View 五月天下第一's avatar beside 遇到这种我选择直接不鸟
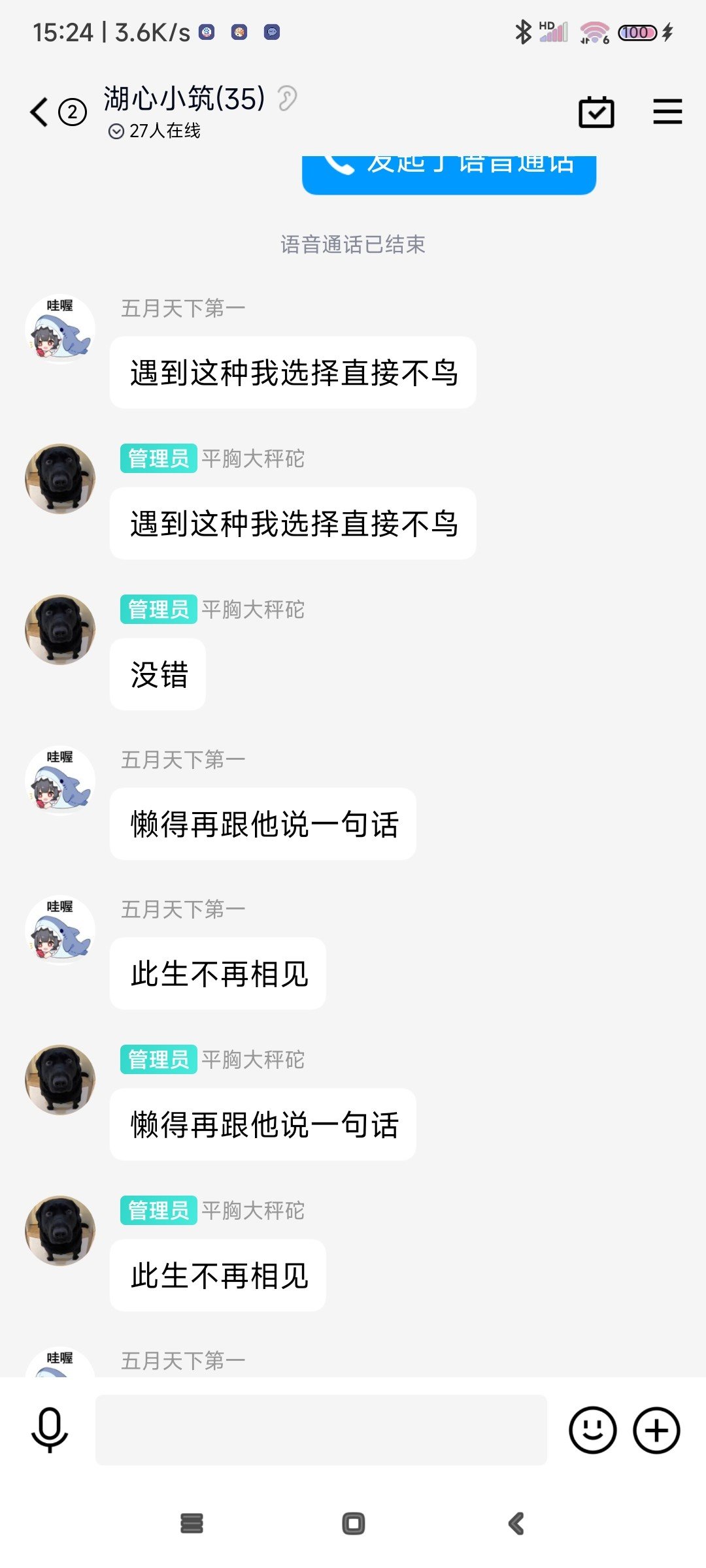This screenshot has width=706, height=1568. [x=60, y=329]
